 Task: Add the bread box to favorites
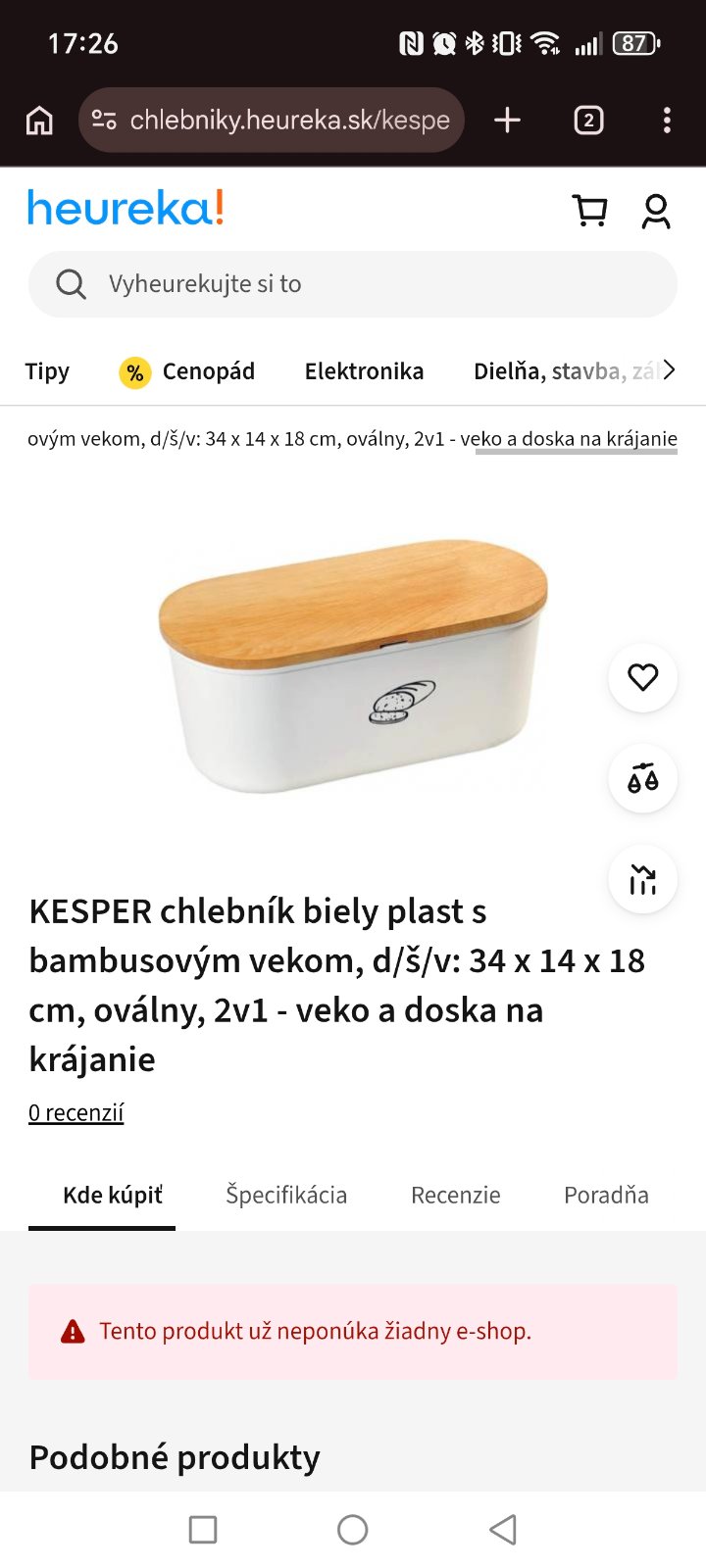pos(643,677)
